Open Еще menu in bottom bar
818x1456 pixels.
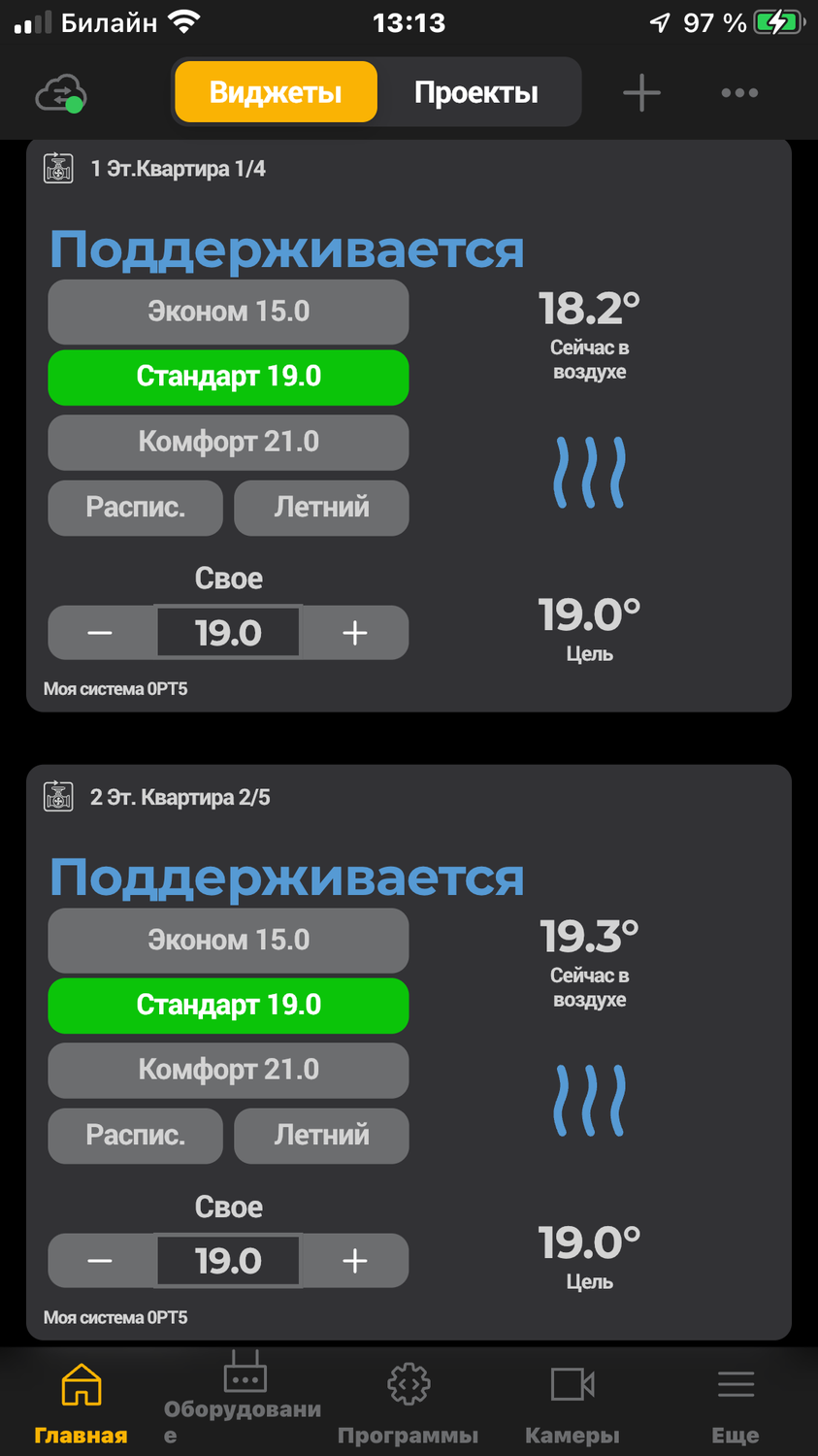pos(735,1385)
